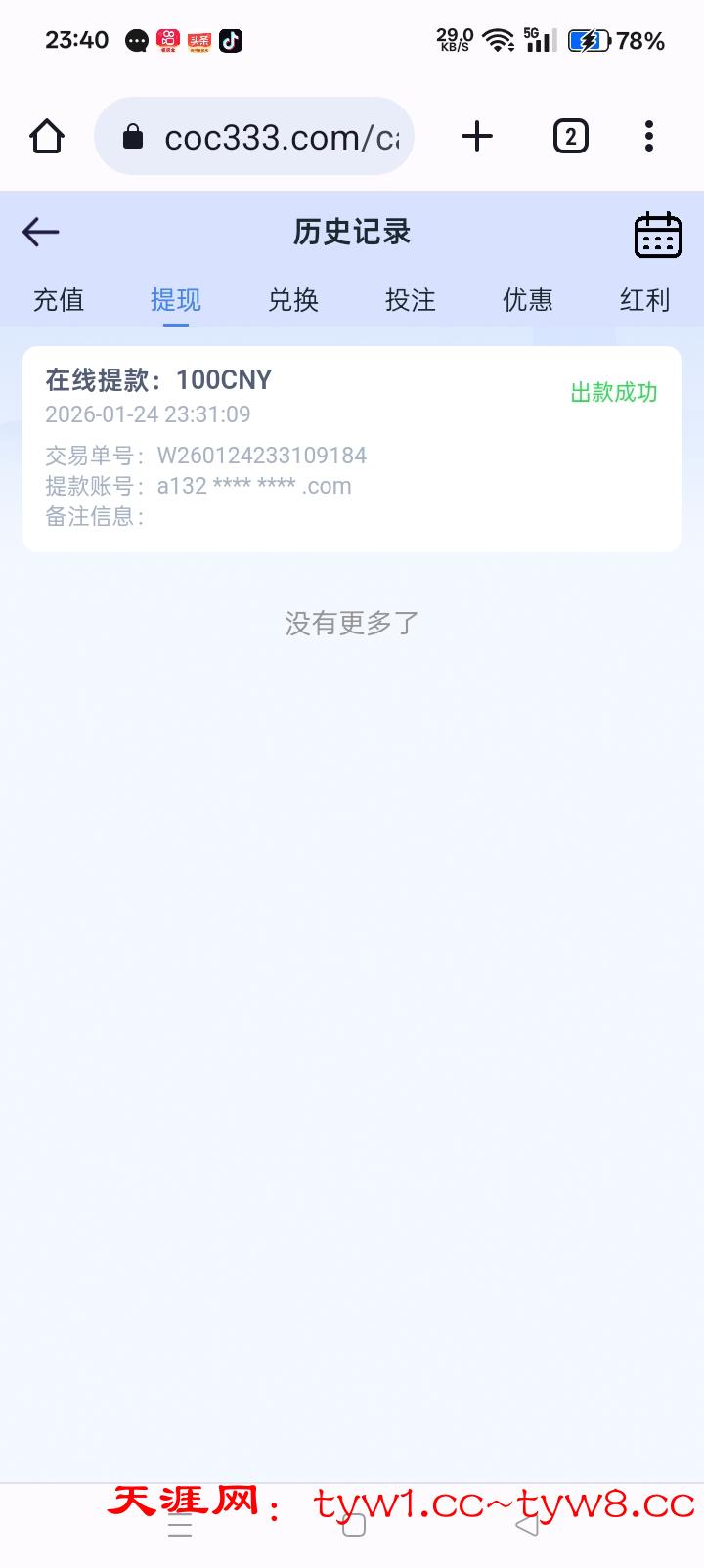Open the 100CNY withdrawal record

coord(351,449)
